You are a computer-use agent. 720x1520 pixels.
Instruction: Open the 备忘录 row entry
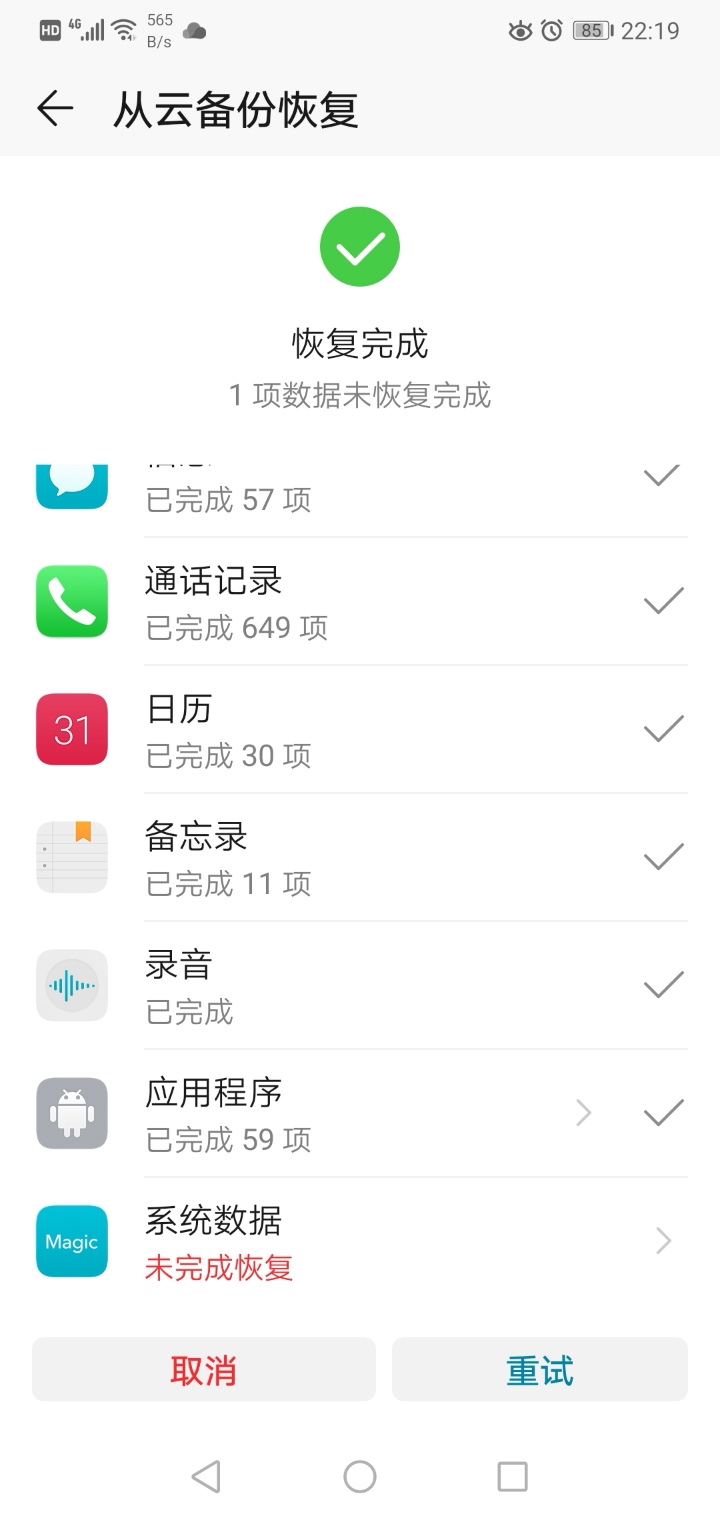point(360,857)
